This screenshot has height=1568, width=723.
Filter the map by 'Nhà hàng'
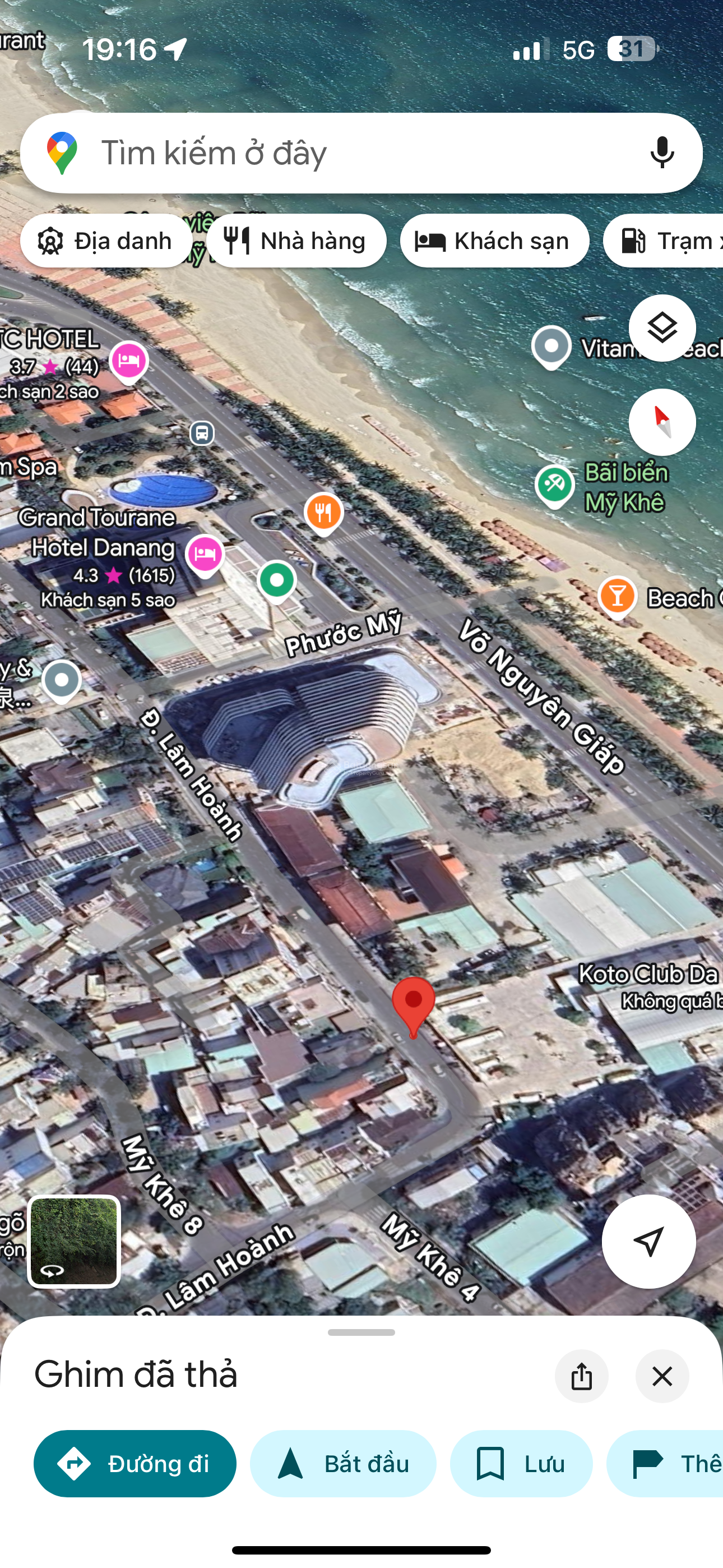[x=296, y=241]
